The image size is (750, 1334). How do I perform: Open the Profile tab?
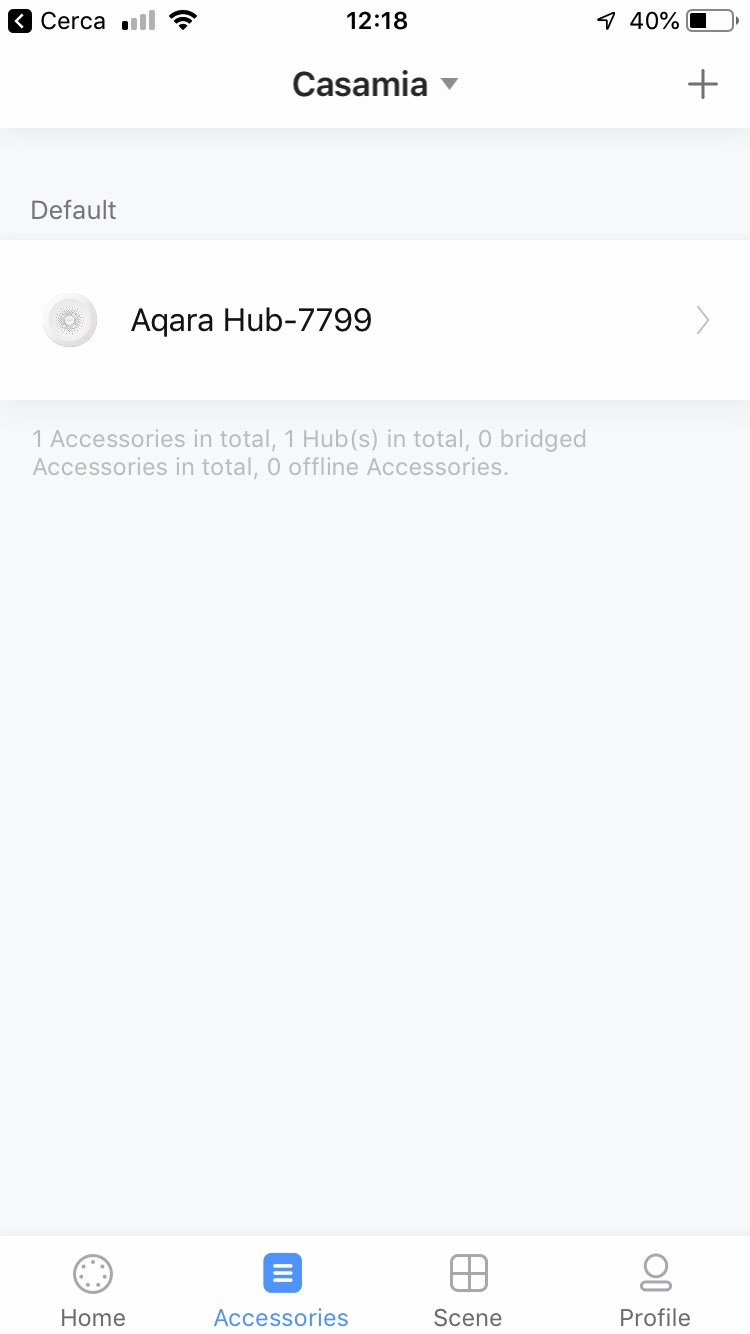tap(655, 1290)
